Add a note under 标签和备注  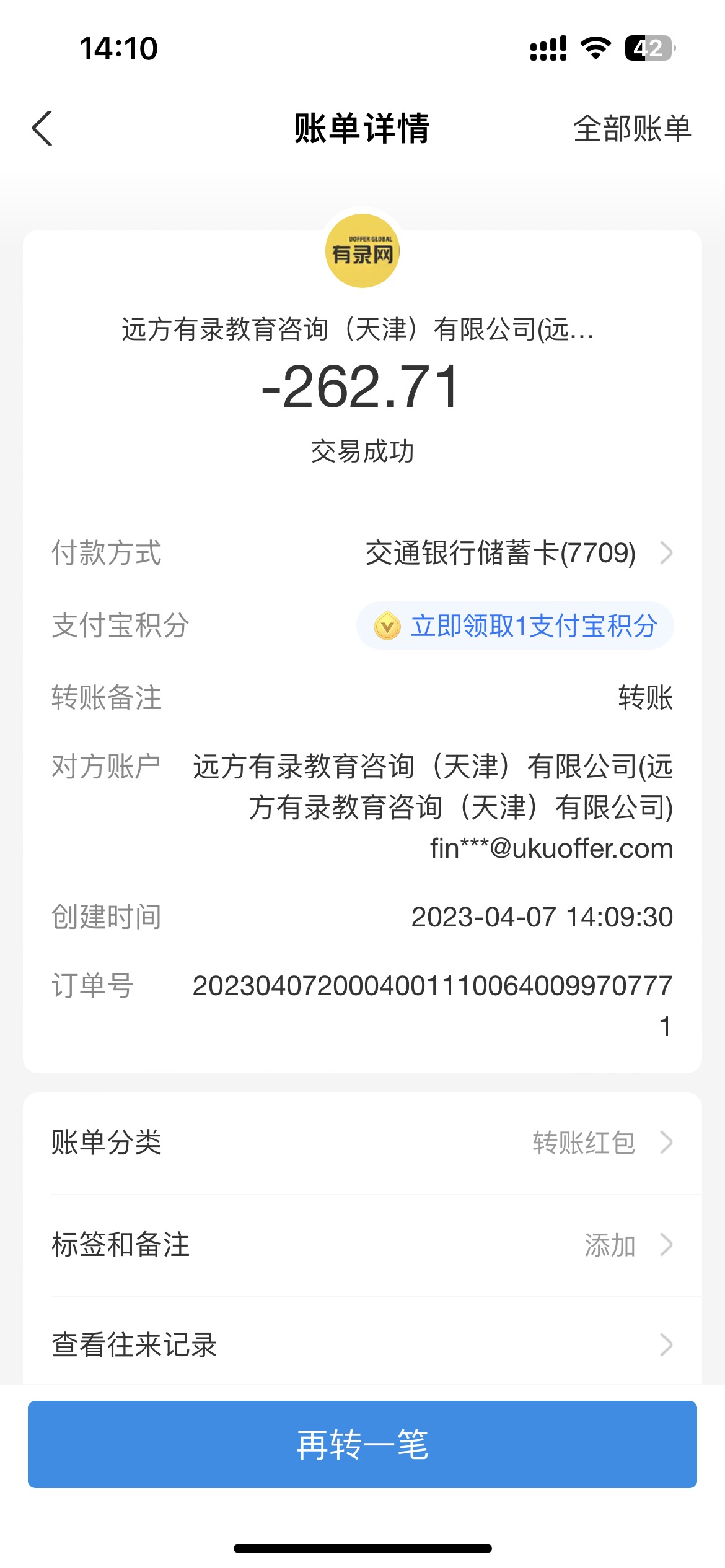(362, 1245)
